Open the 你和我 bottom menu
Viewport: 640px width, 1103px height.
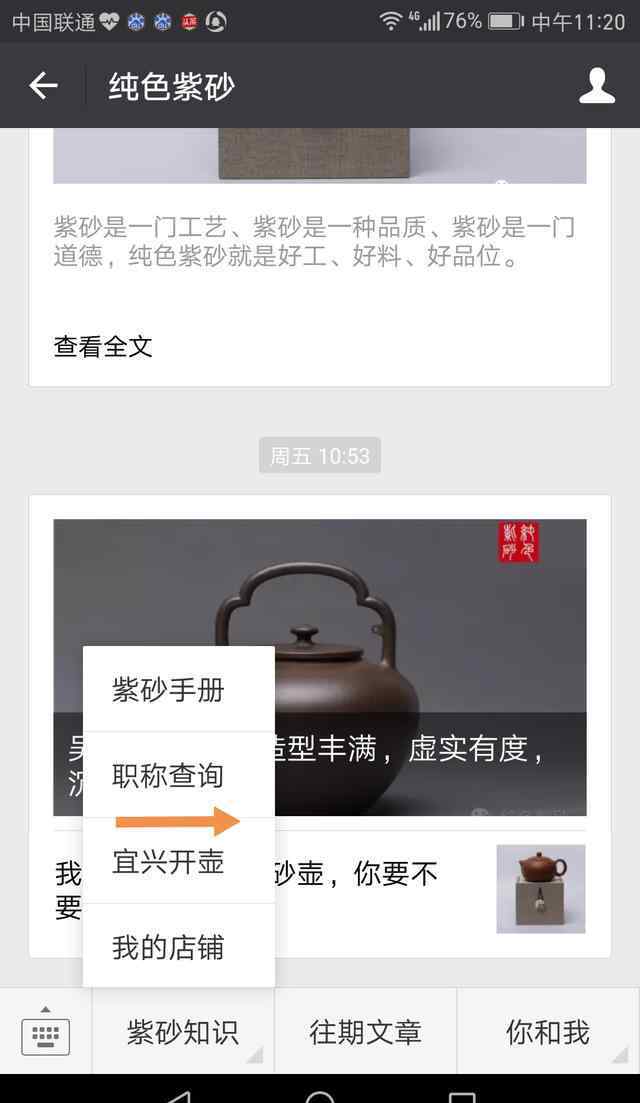(548, 1033)
